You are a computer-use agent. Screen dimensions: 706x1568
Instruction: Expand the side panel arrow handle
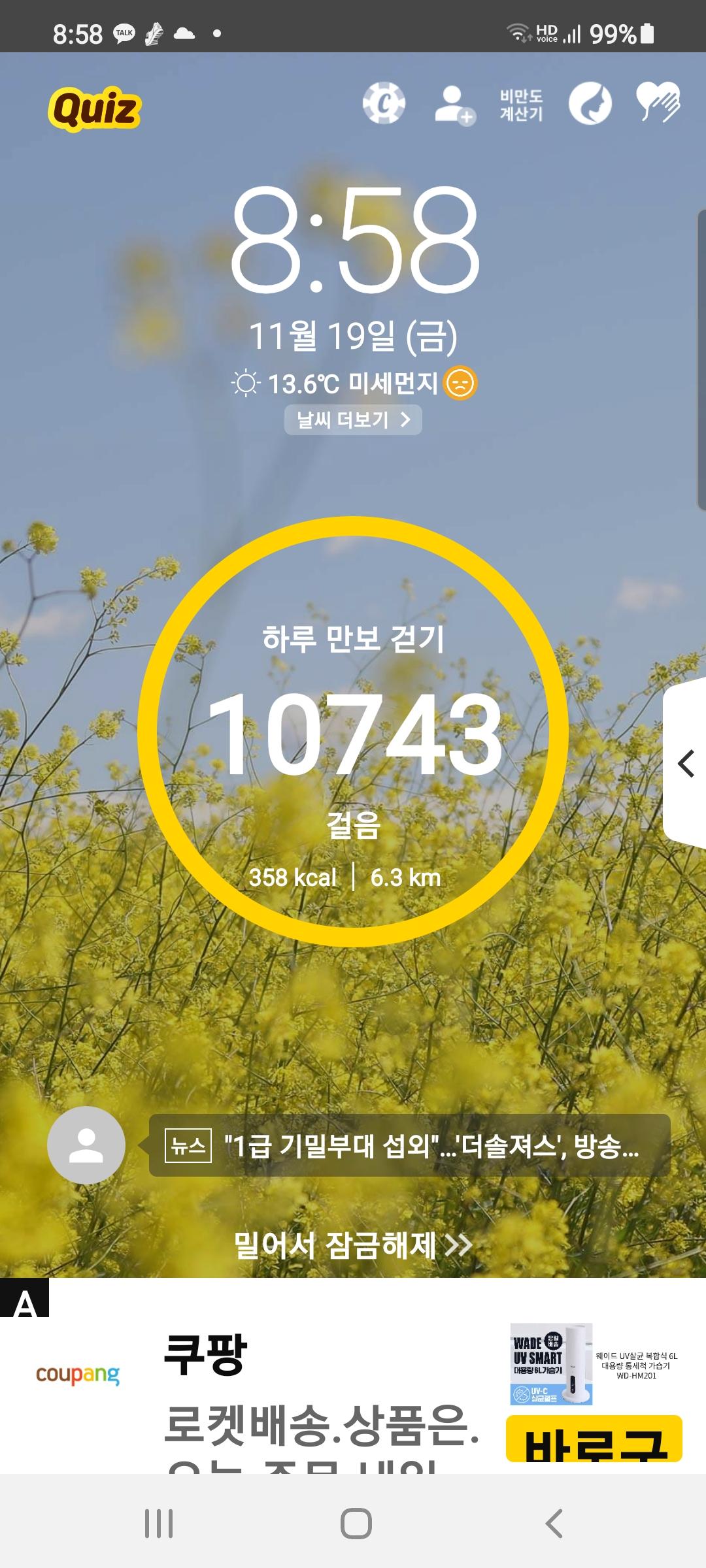click(x=686, y=763)
